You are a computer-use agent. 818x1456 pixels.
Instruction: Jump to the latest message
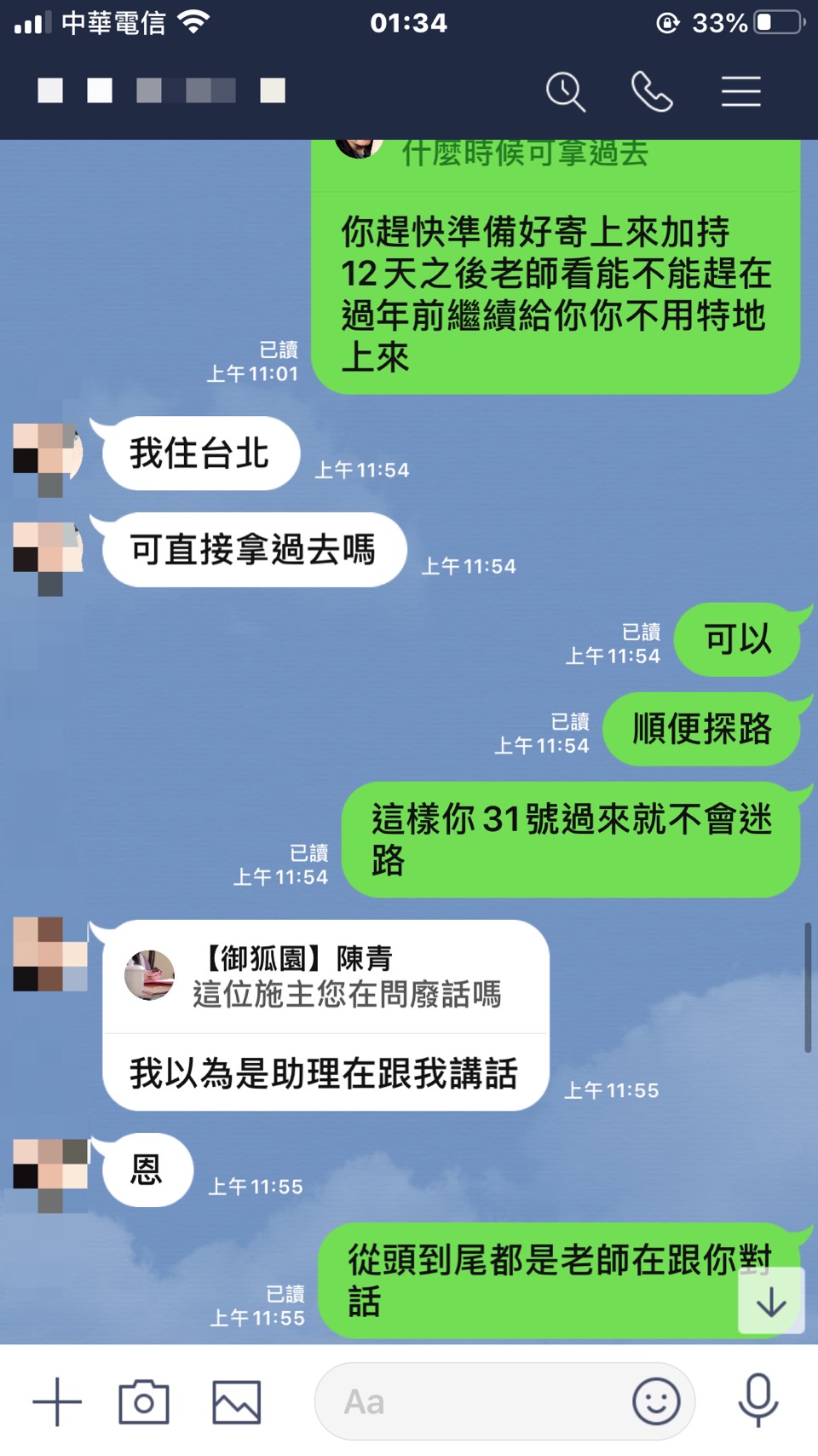point(771,1302)
